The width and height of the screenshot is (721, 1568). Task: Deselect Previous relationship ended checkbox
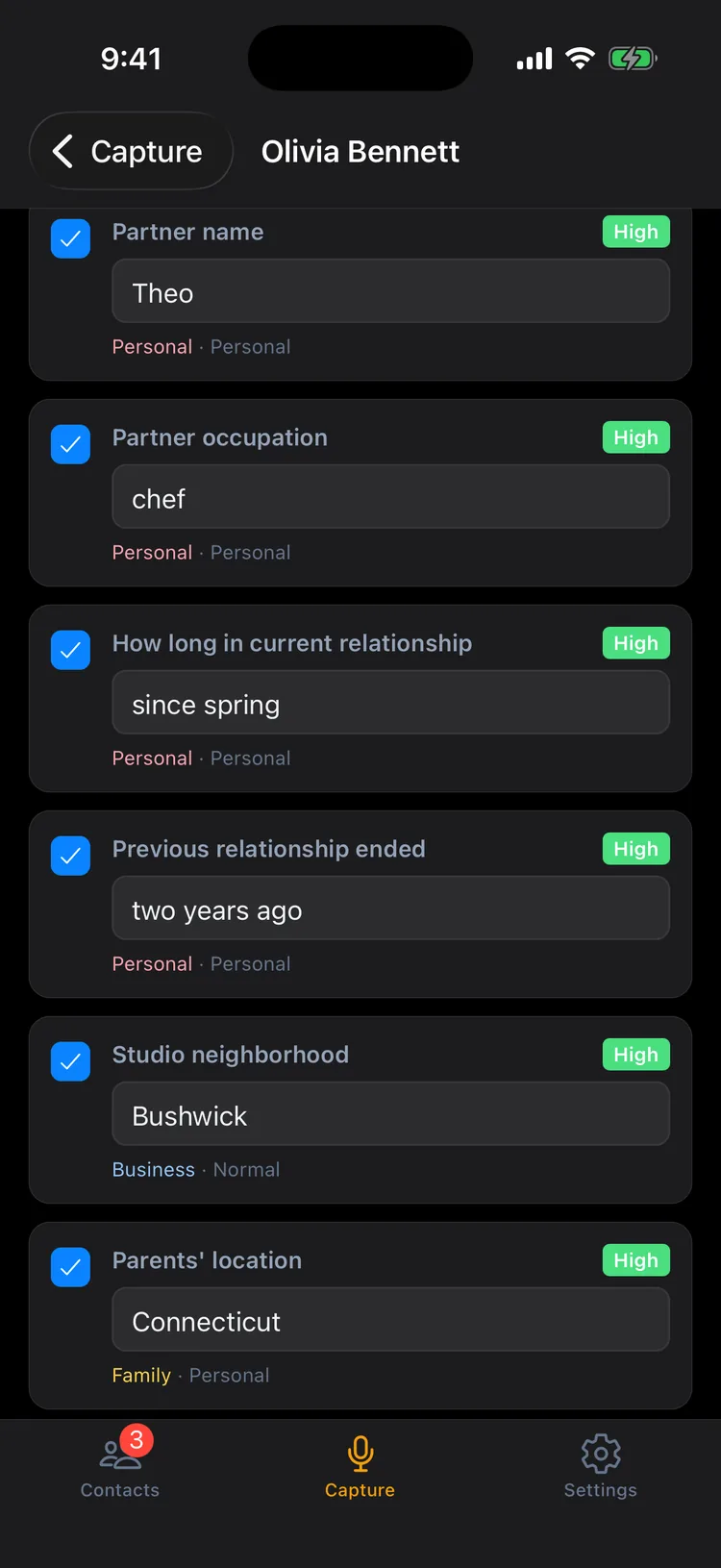[70, 856]
